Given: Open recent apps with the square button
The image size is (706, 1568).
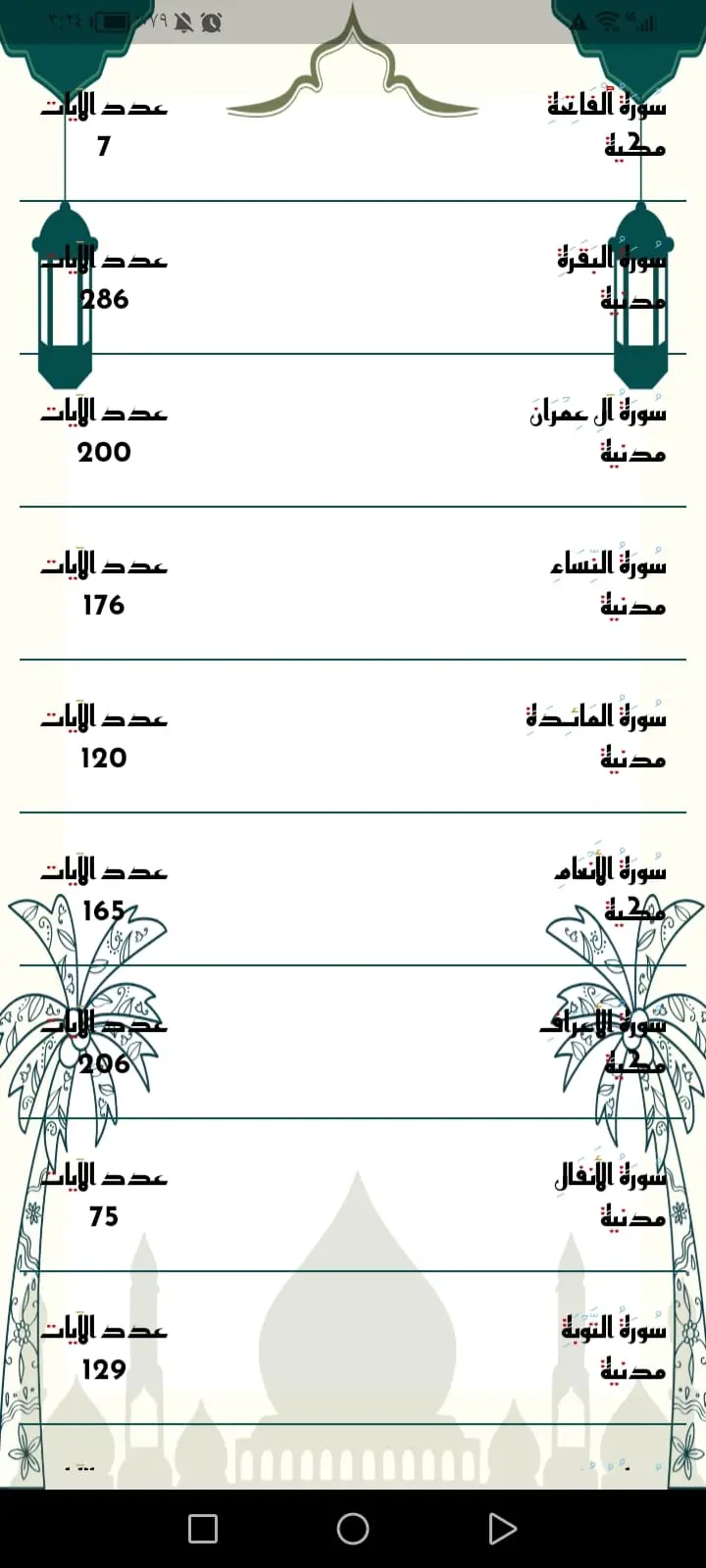Looking at the screenshot, I should 203,1529.
